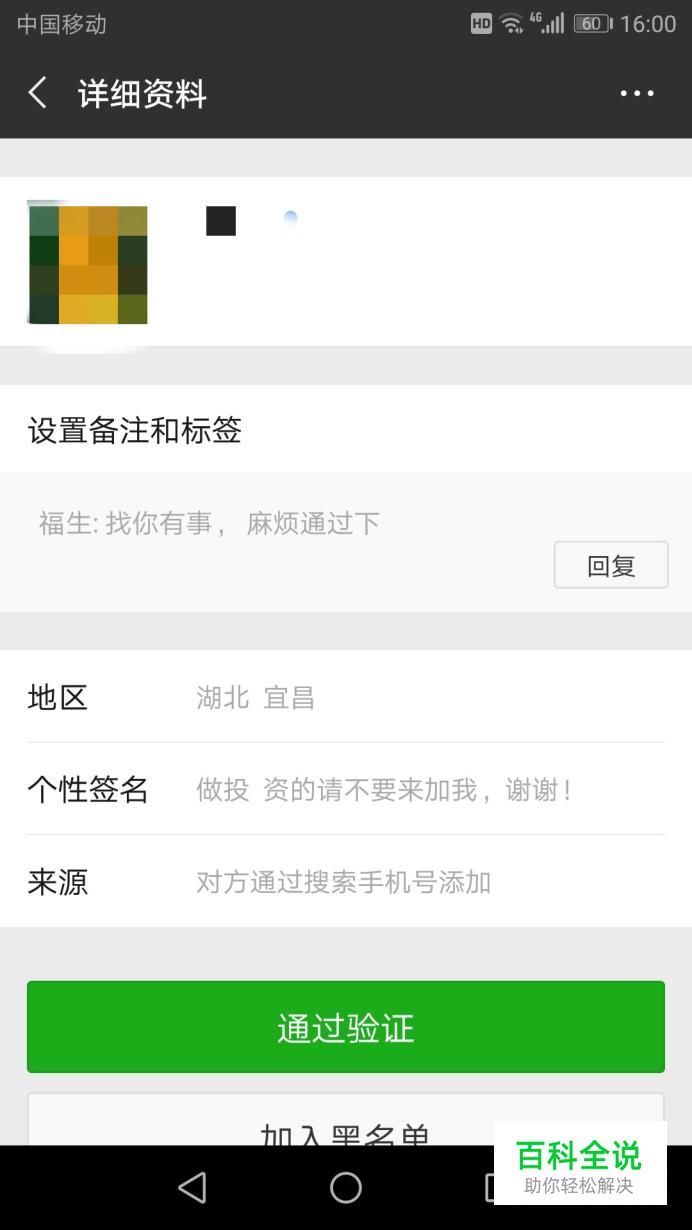The height and width of the screenshot is (1230, 692).
Task: Tap 通过验证 to accept the request
Action: [346, 1027]
